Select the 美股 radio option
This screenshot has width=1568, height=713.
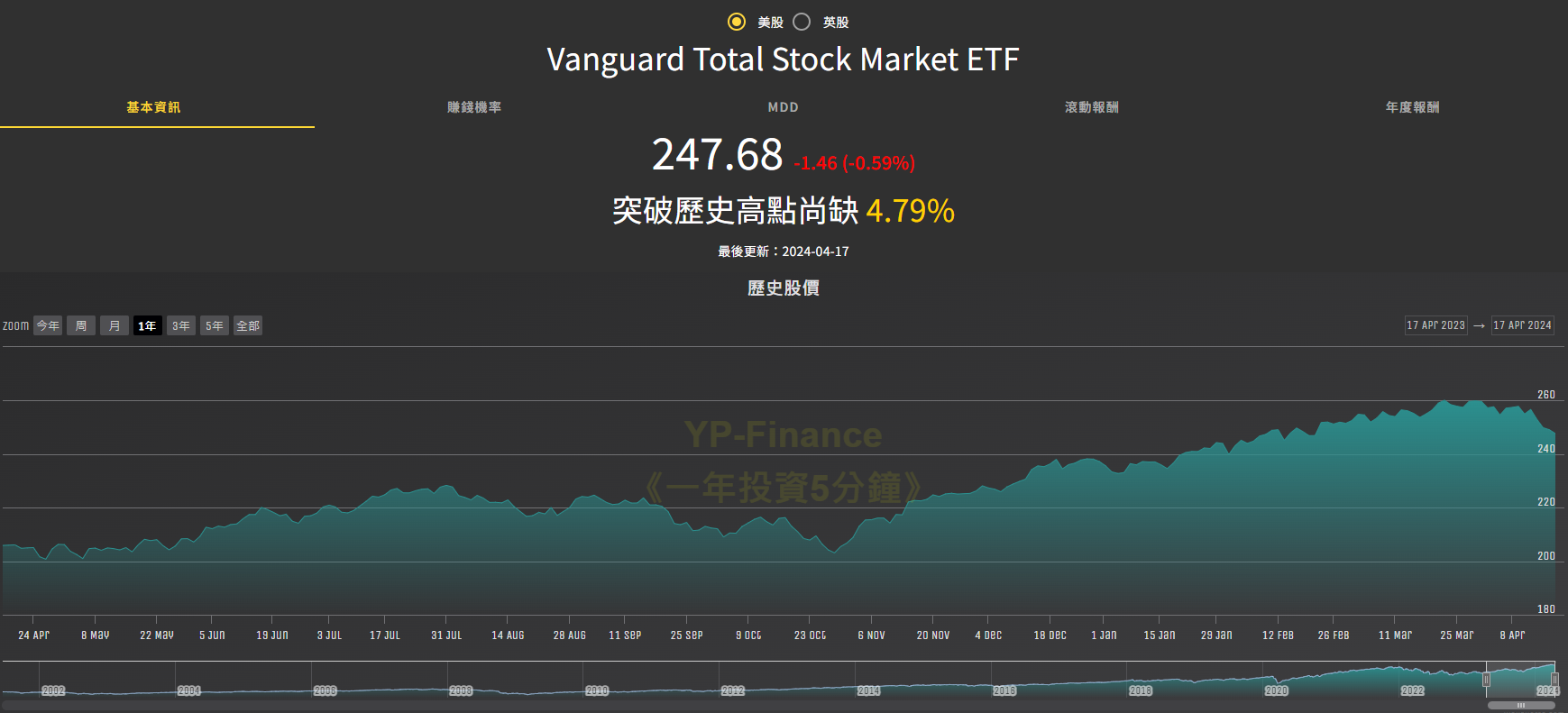737,22
